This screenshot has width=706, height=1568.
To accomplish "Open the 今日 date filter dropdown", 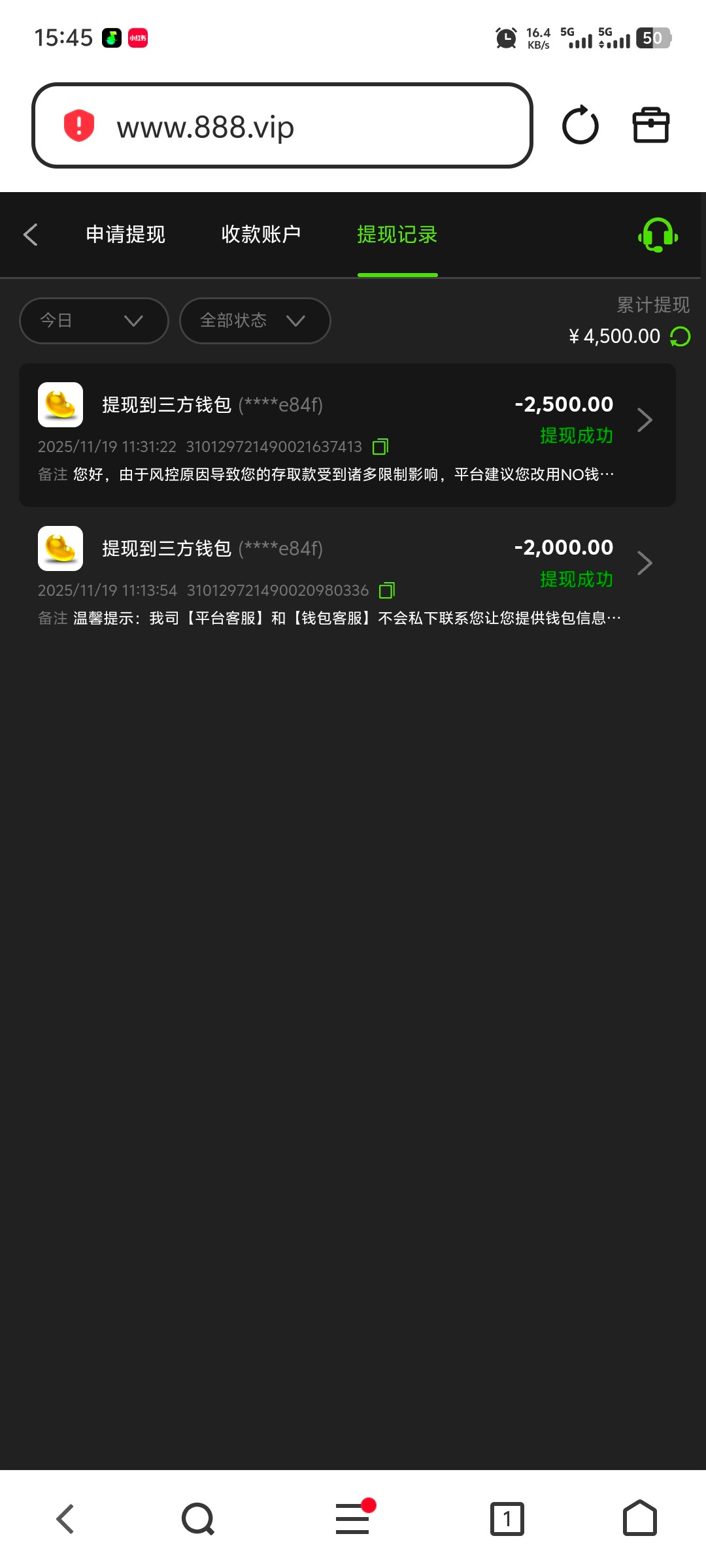I will click(x=93, y=321).
